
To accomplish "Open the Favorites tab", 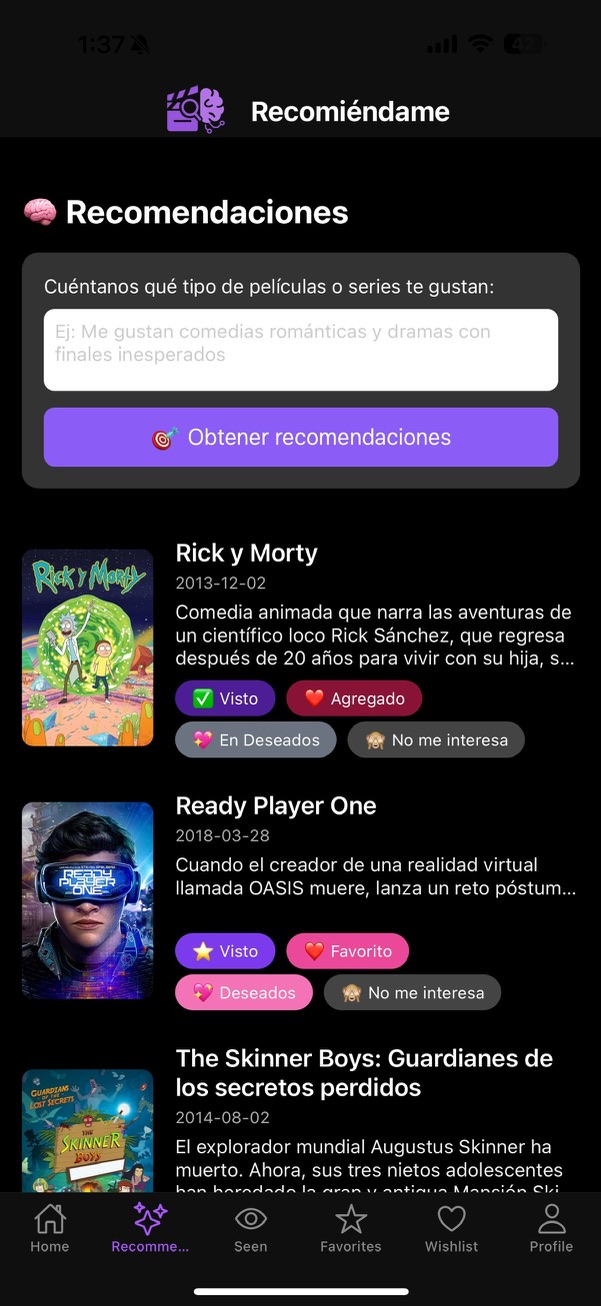I will [x=351, y=1228].
